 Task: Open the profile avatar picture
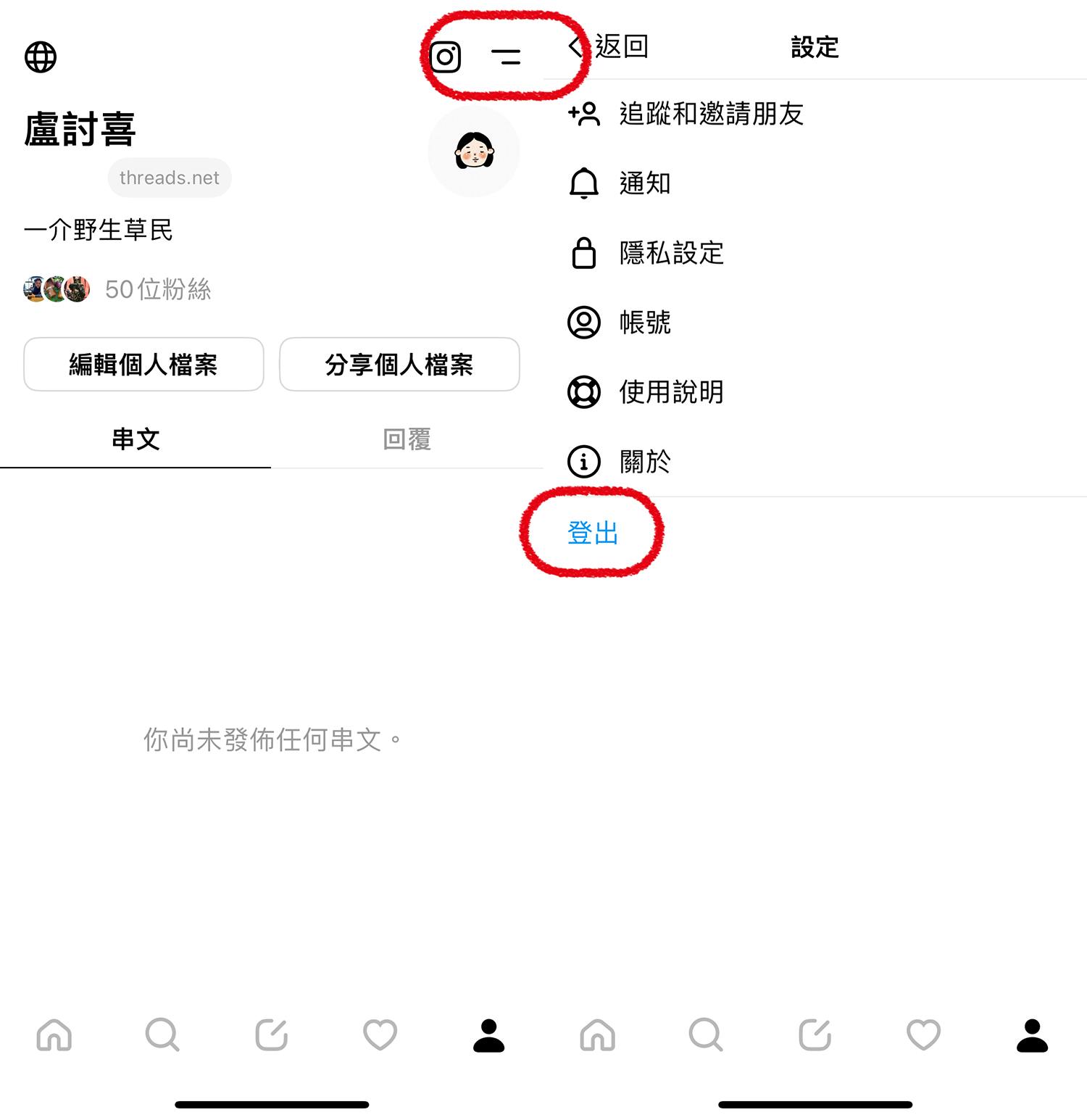(474, 152)
